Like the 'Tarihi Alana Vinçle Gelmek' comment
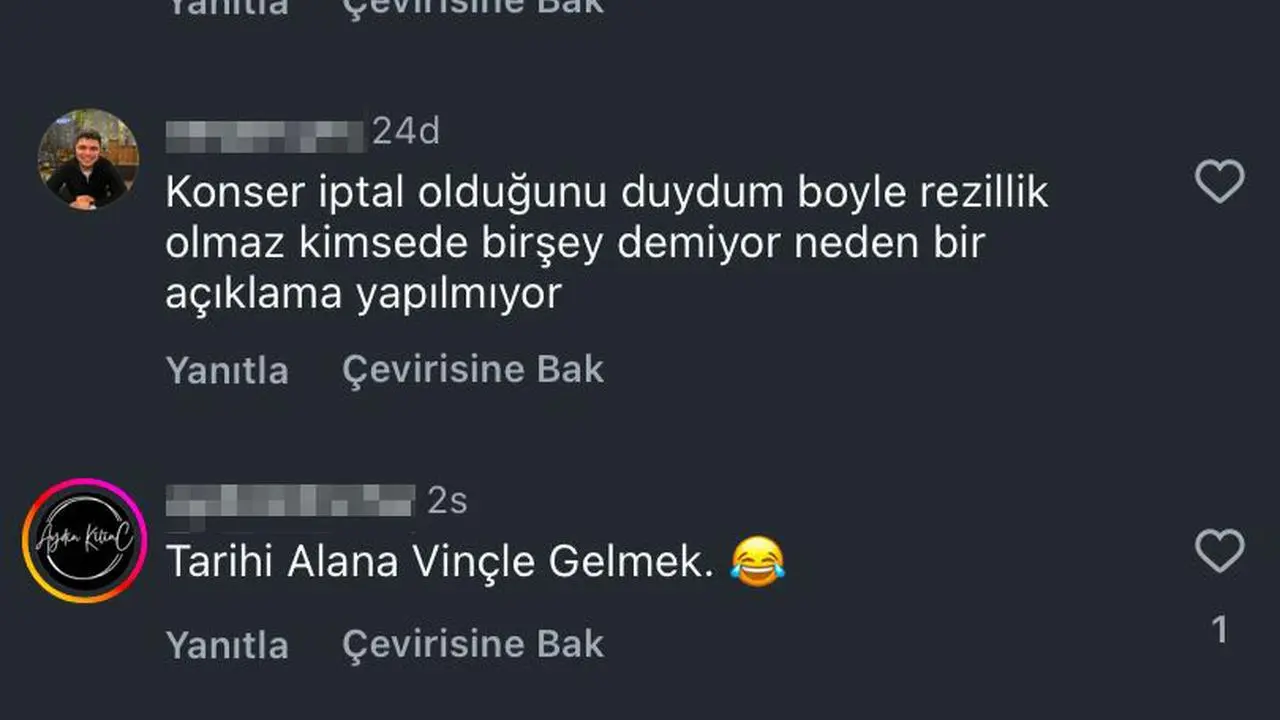The width and height of the screenshot is (1280, 720). tap(1219, 551)
